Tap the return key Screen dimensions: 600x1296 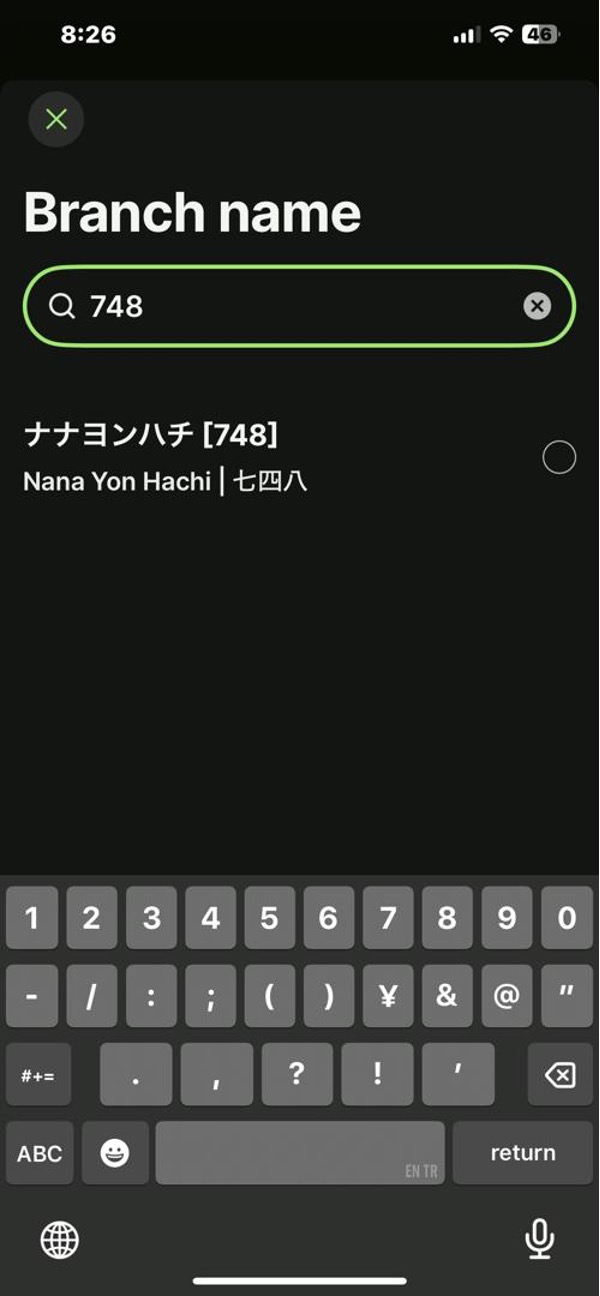(x=522, y=1153)
